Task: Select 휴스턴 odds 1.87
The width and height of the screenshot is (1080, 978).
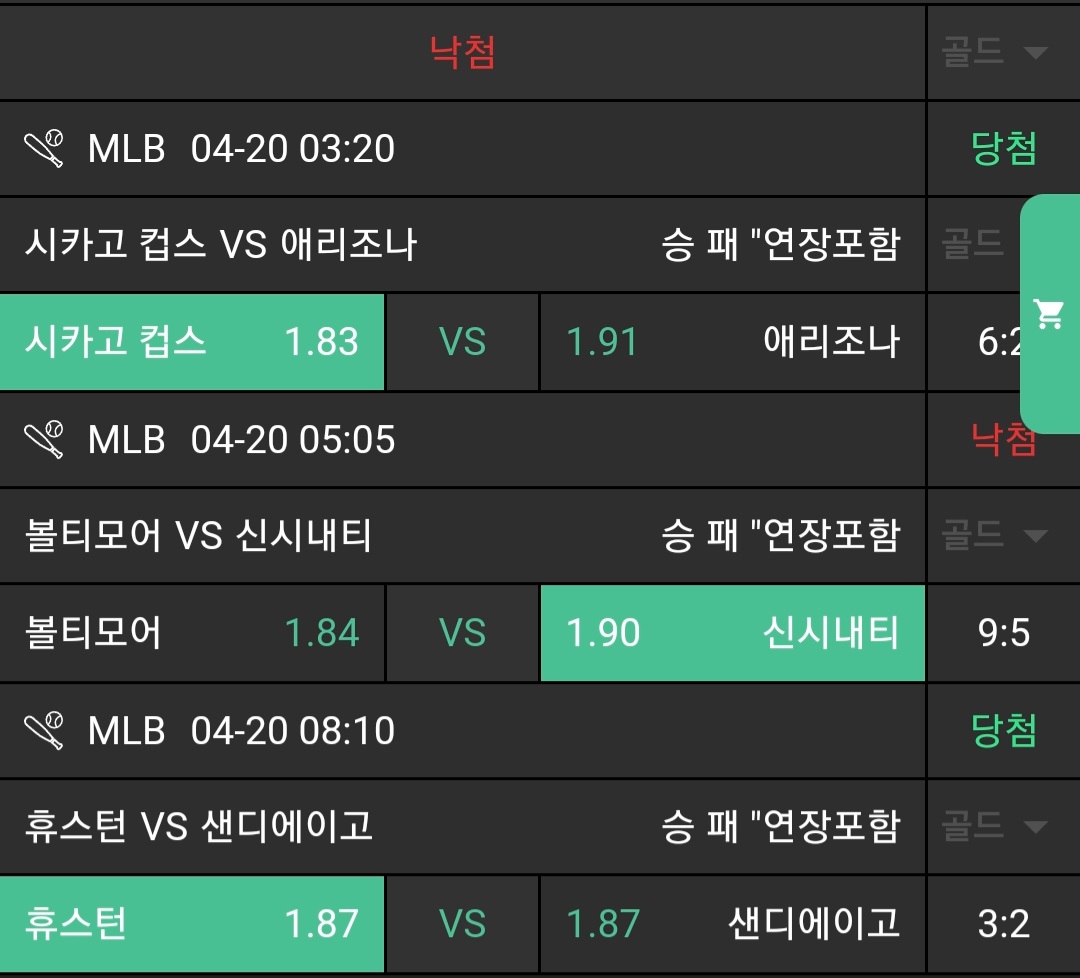Action: tap(192, 924)
